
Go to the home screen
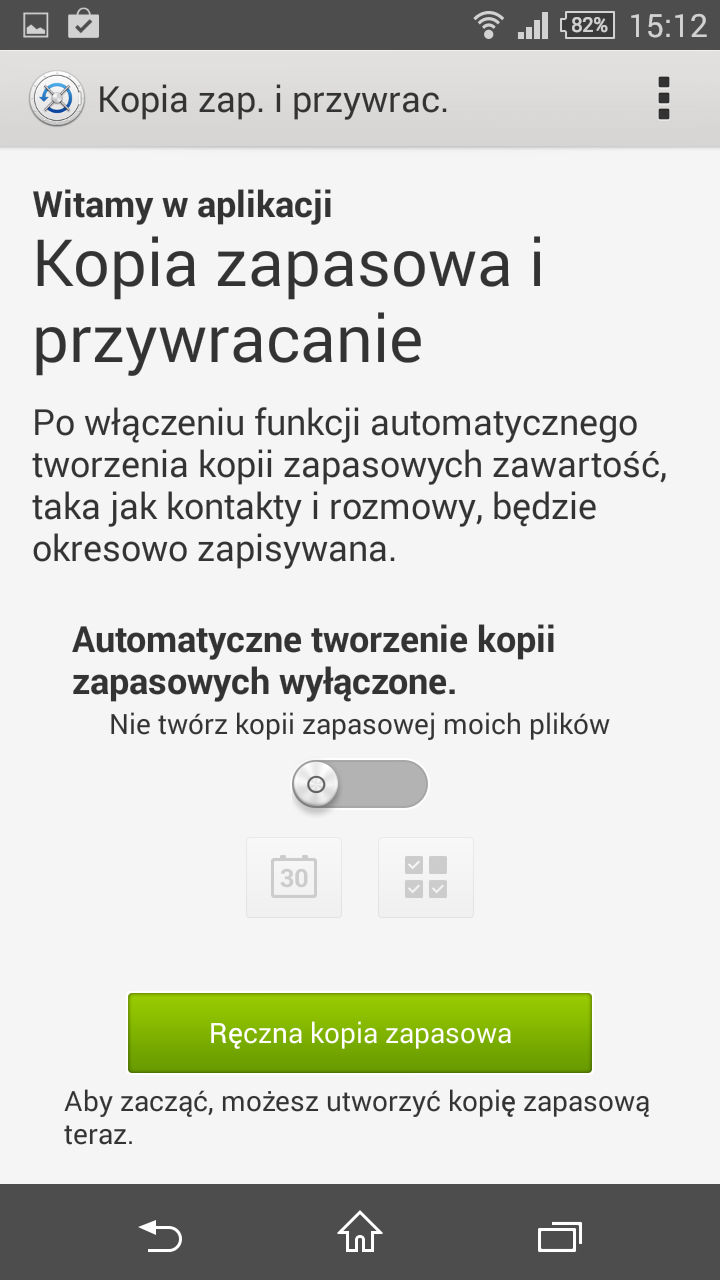(360, 1233)
